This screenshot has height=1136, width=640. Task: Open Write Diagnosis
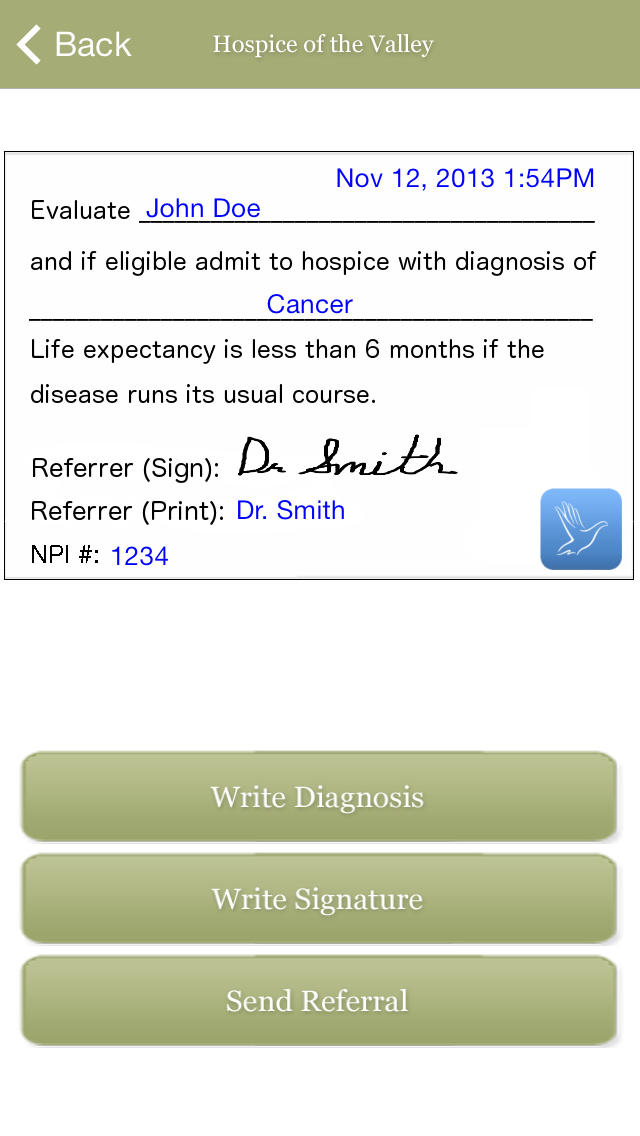319,797
